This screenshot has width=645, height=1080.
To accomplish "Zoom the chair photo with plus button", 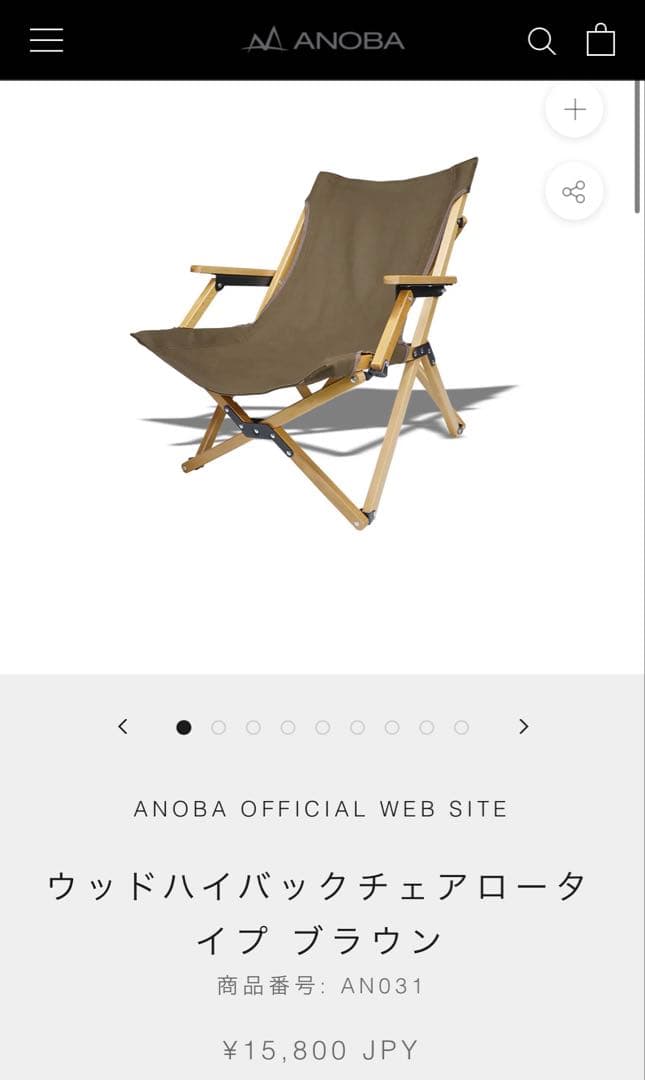I will click(574, 109).
